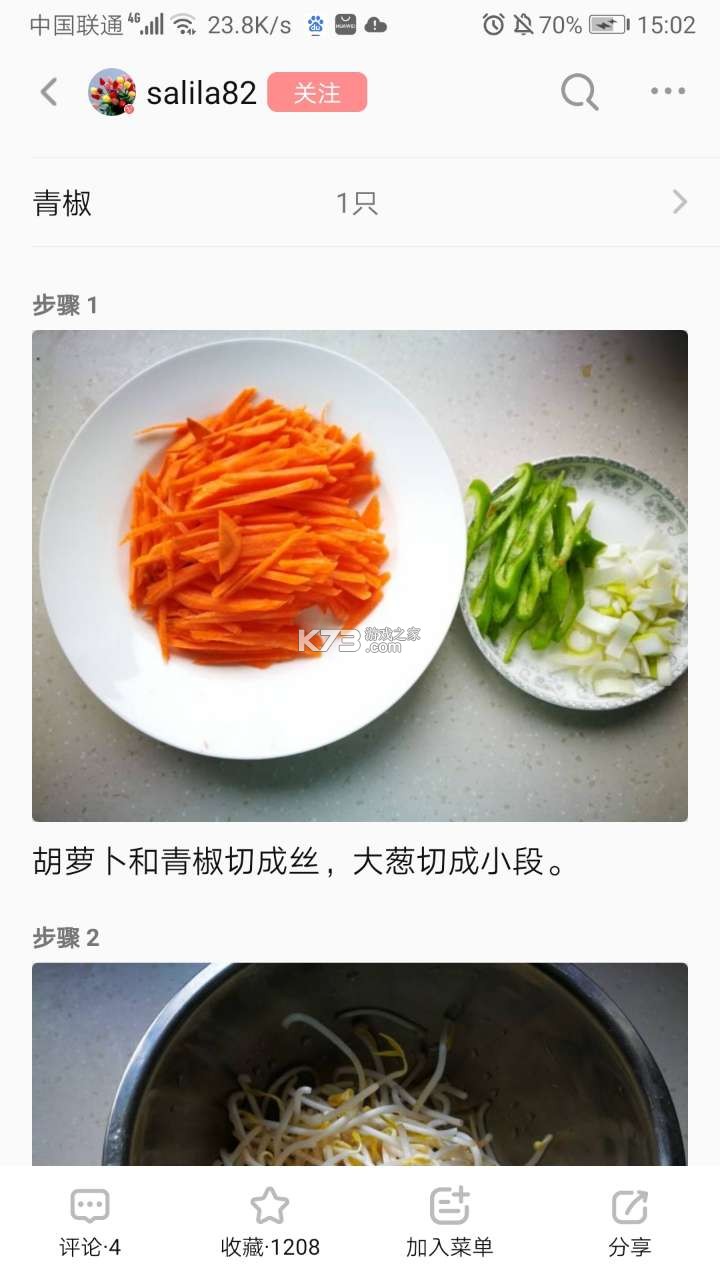View the 步骤 1 carrot photo
This screenshot has height=1280, width=720.
tap(360, 575)
